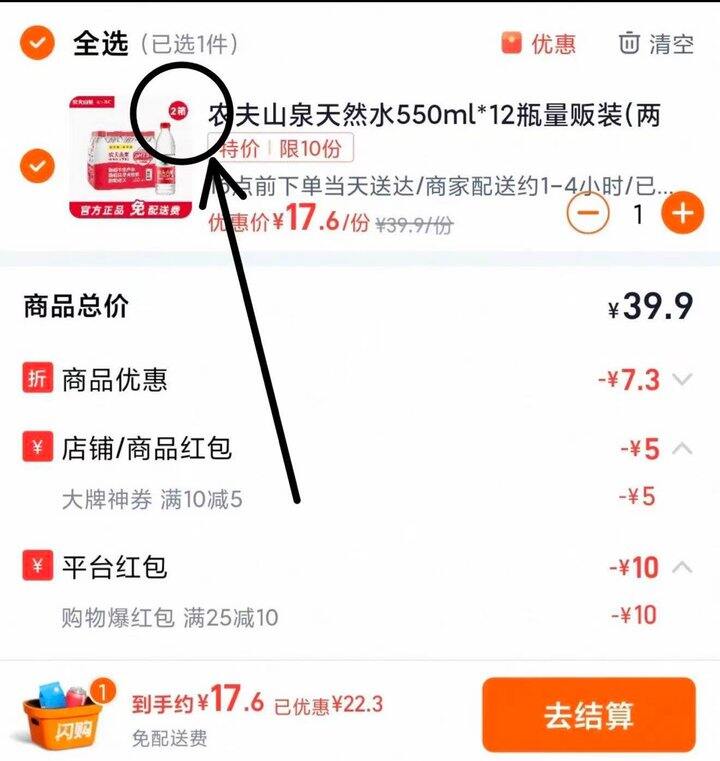Open the 闪购 shopping basket icon
Viewport: 720px width, 761px height.
tap(68, 714)
